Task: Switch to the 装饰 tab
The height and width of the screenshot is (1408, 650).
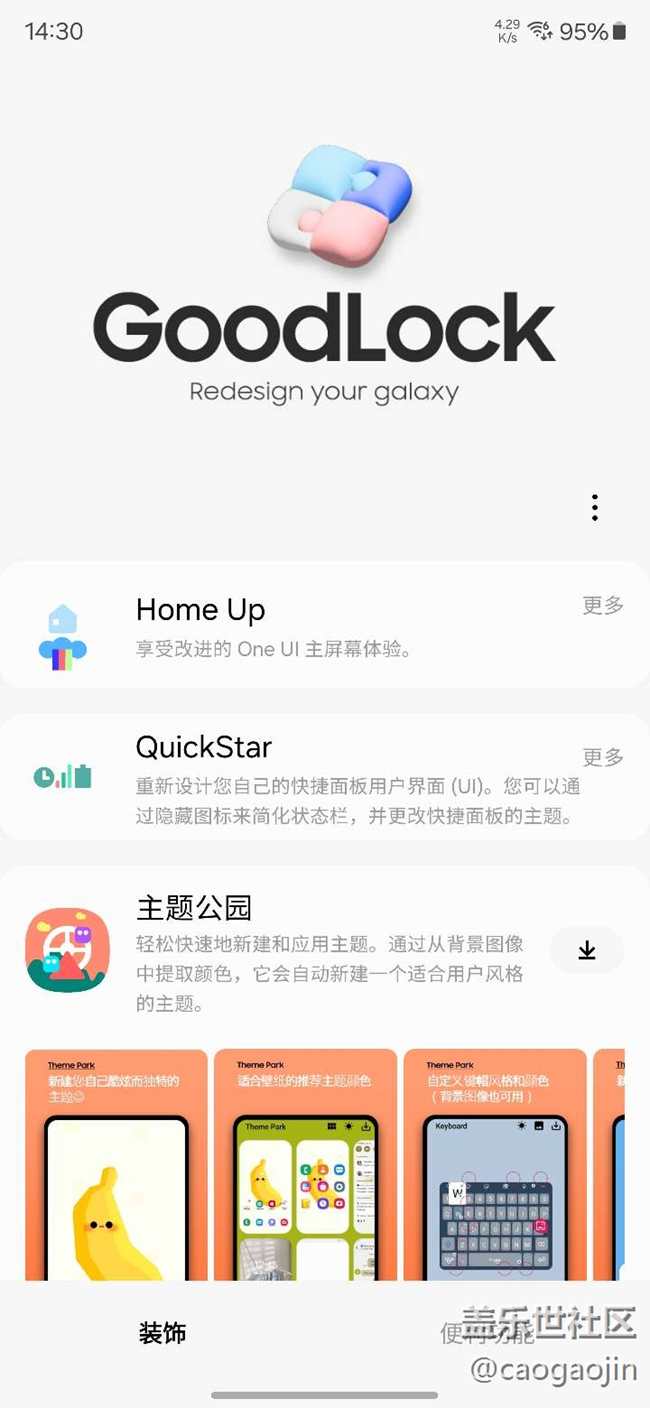Action: (x=162, y=1333)
